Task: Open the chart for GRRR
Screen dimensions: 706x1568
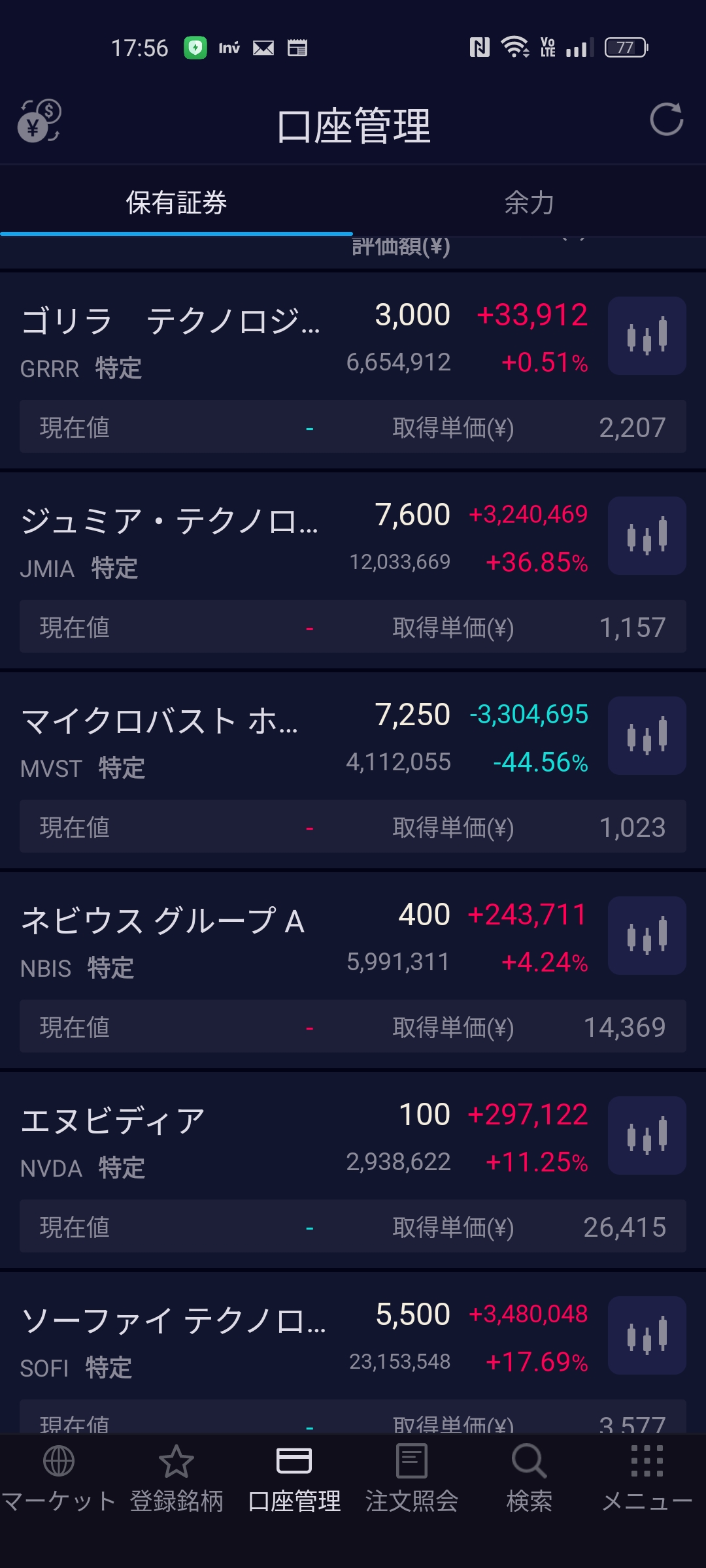Action: tap(647, 336)
